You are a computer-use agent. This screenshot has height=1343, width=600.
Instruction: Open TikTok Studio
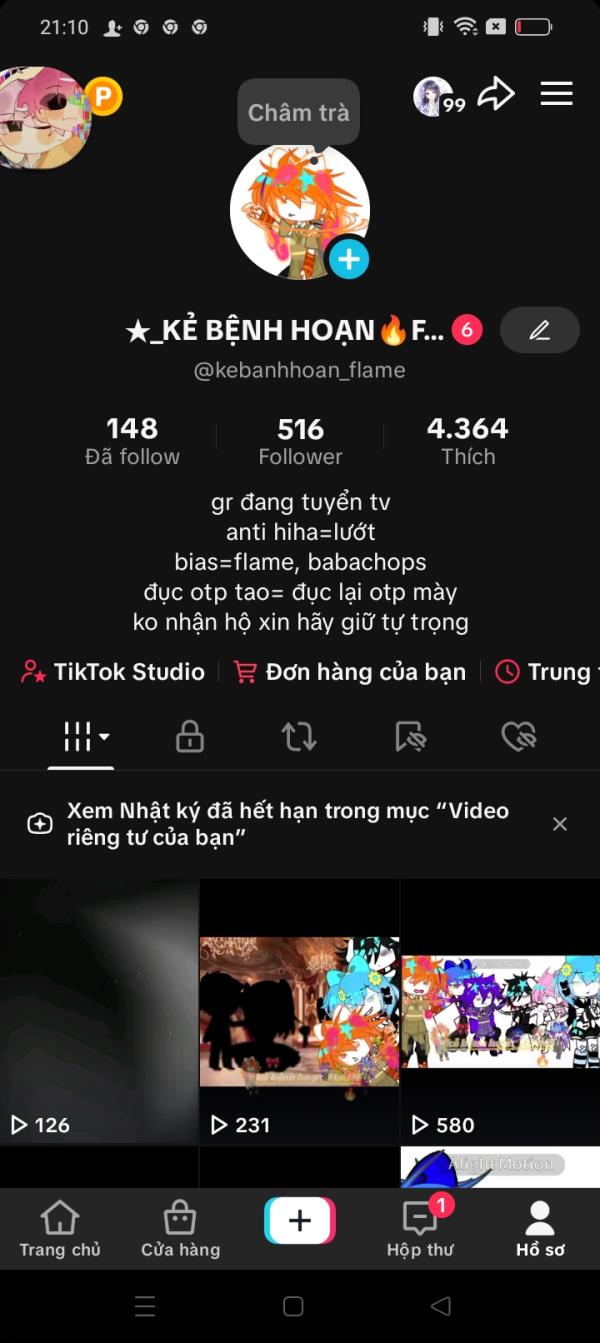point(113,672)
